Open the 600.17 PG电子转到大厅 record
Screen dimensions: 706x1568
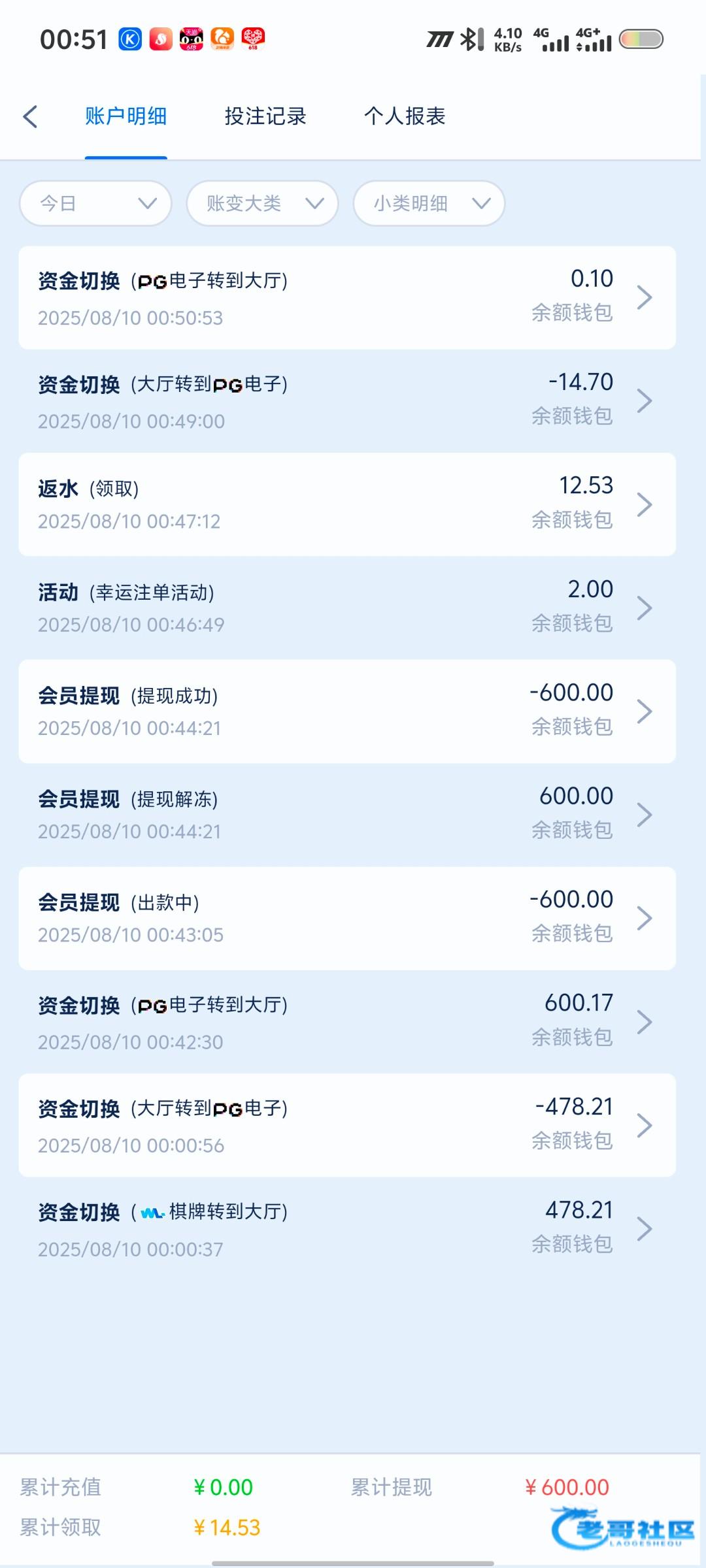point(347,1022)
